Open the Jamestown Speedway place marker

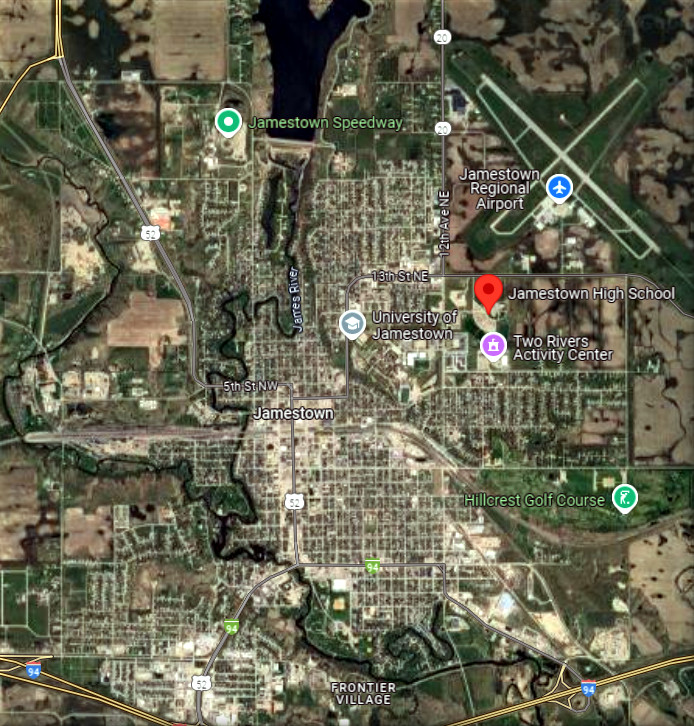tap(229, 122)
